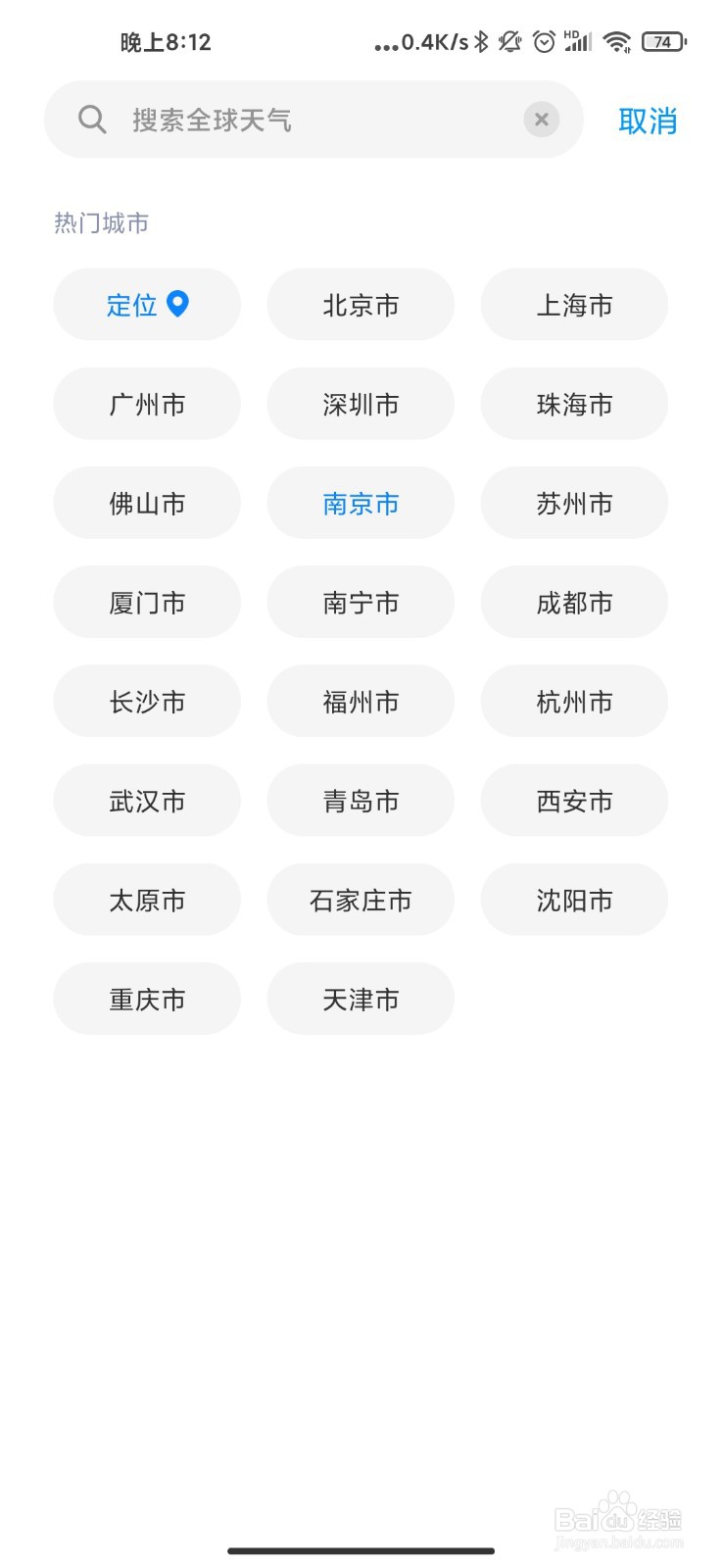Screen dimensions: 723x1568
Task: Select the 定位 locate option
Action: pyautogui.click(x=145, y=305)
